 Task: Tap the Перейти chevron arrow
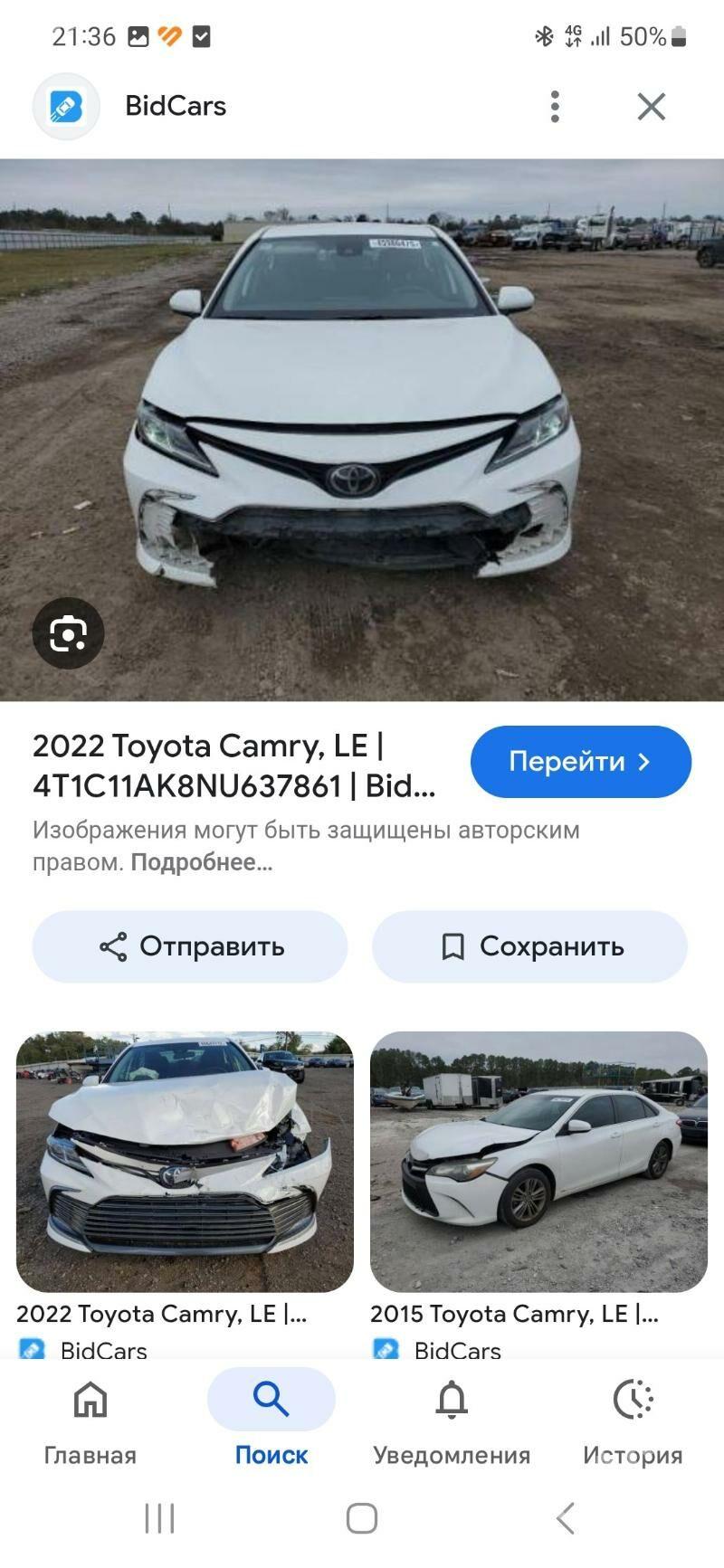tap(644, 762)
